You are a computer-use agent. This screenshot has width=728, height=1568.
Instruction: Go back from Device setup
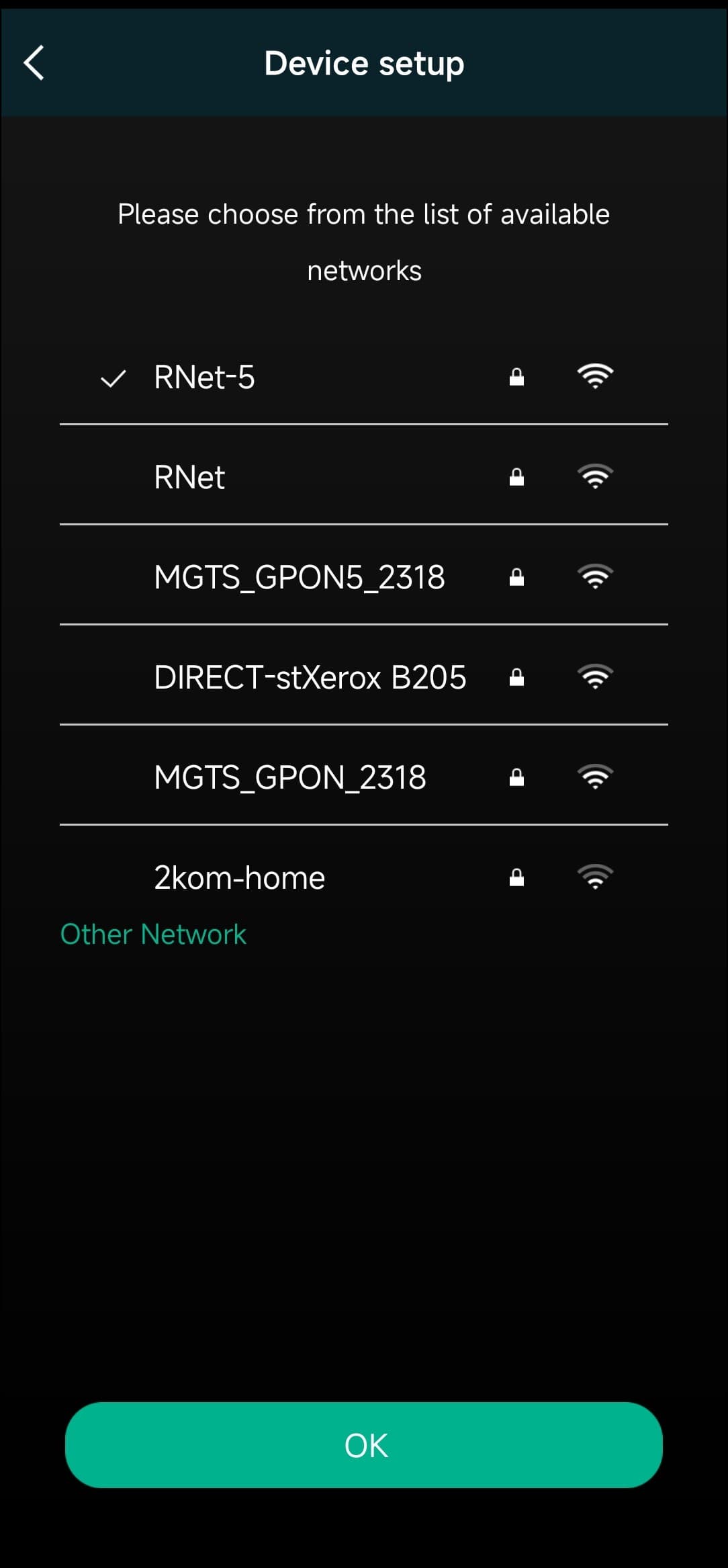coord(34,63)
